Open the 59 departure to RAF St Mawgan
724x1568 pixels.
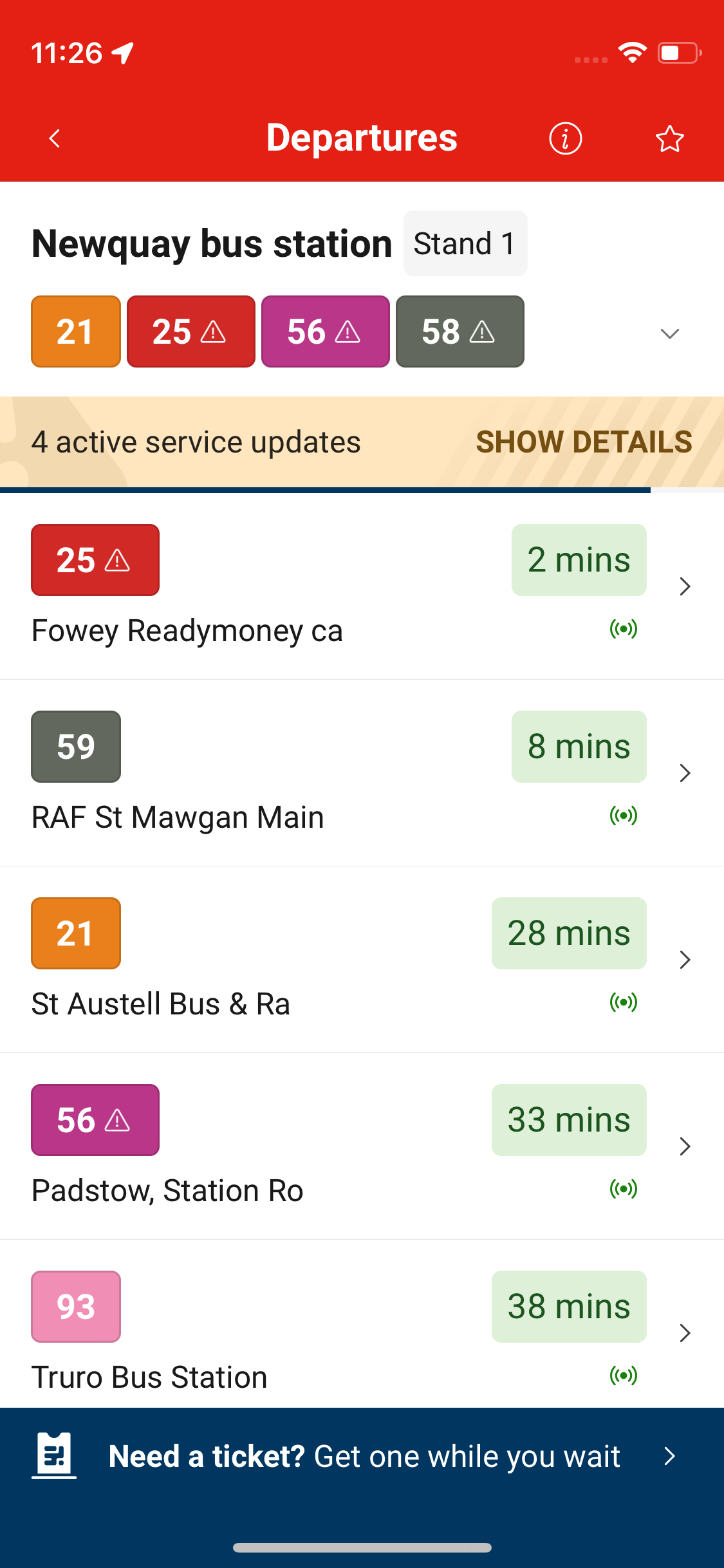click(x=360, y=774)
